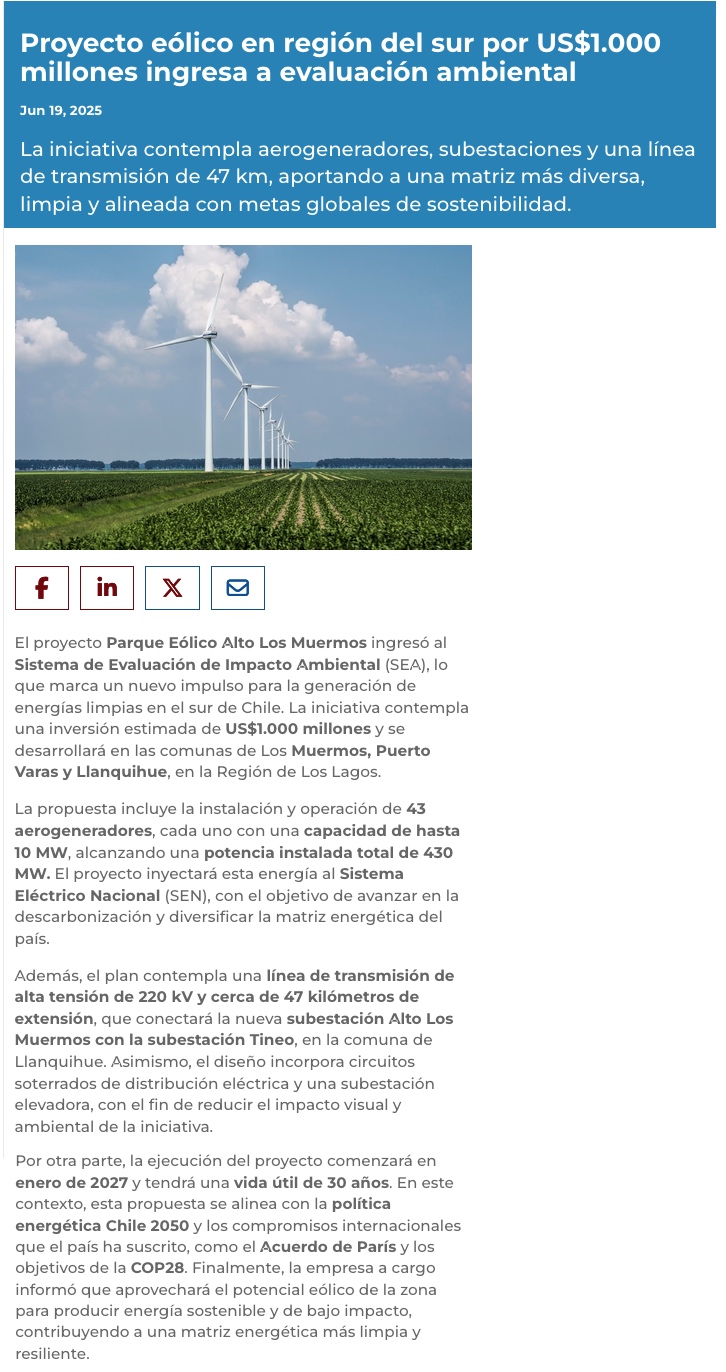The height and width of the screenshot is (1372, 726).
Task: Share the article on Facebook
Action: click(42, 588)
